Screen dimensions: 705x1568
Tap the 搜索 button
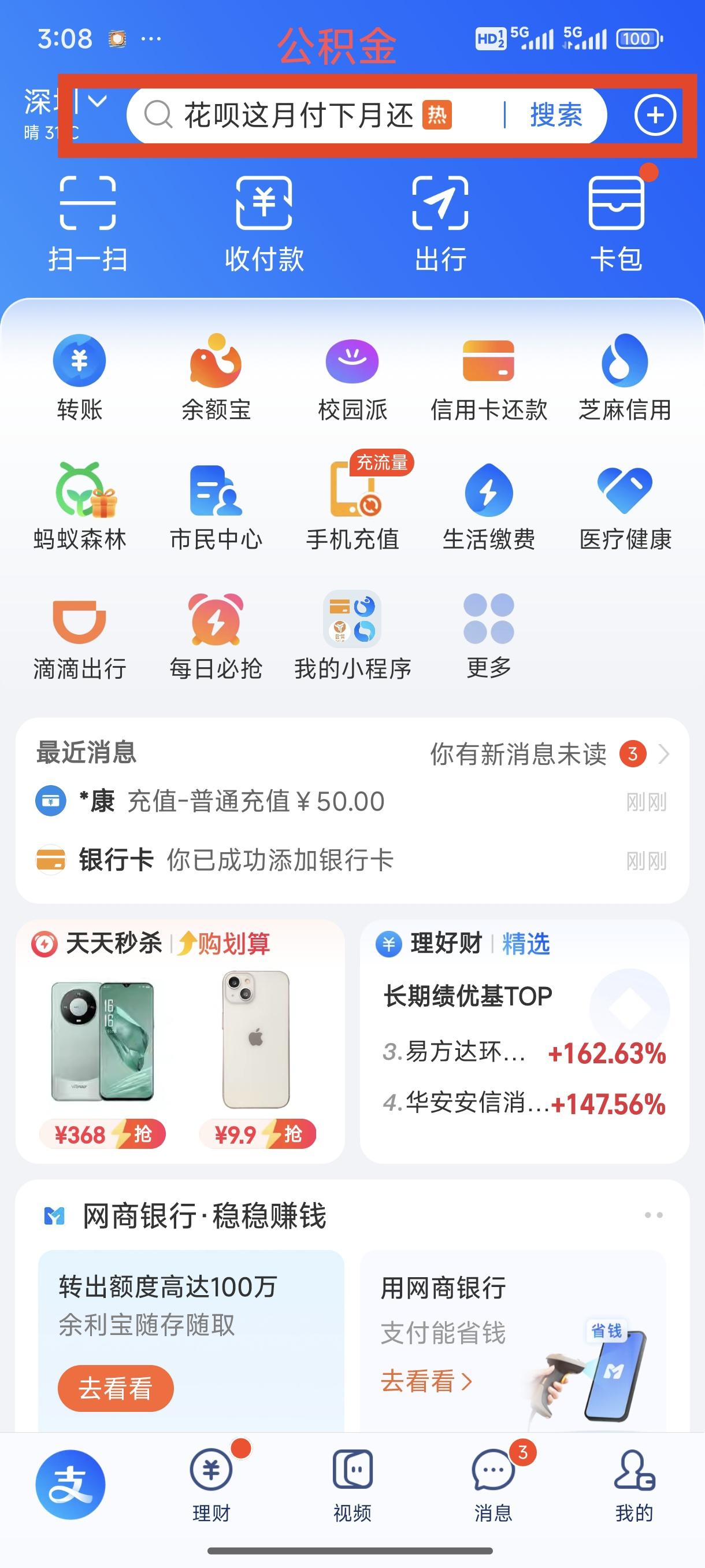(x=556, y=115)
